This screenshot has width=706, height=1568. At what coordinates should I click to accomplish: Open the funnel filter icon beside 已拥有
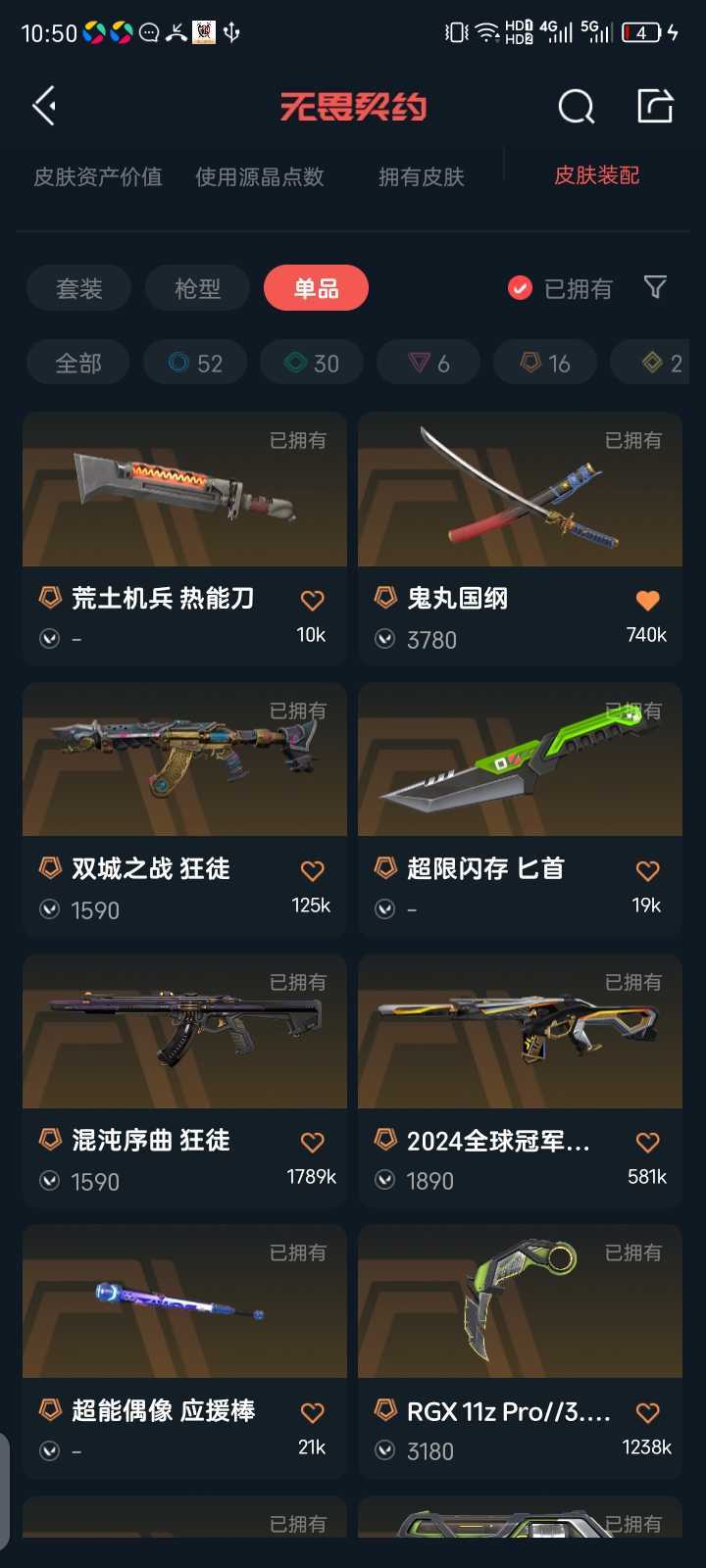[654, 288]
